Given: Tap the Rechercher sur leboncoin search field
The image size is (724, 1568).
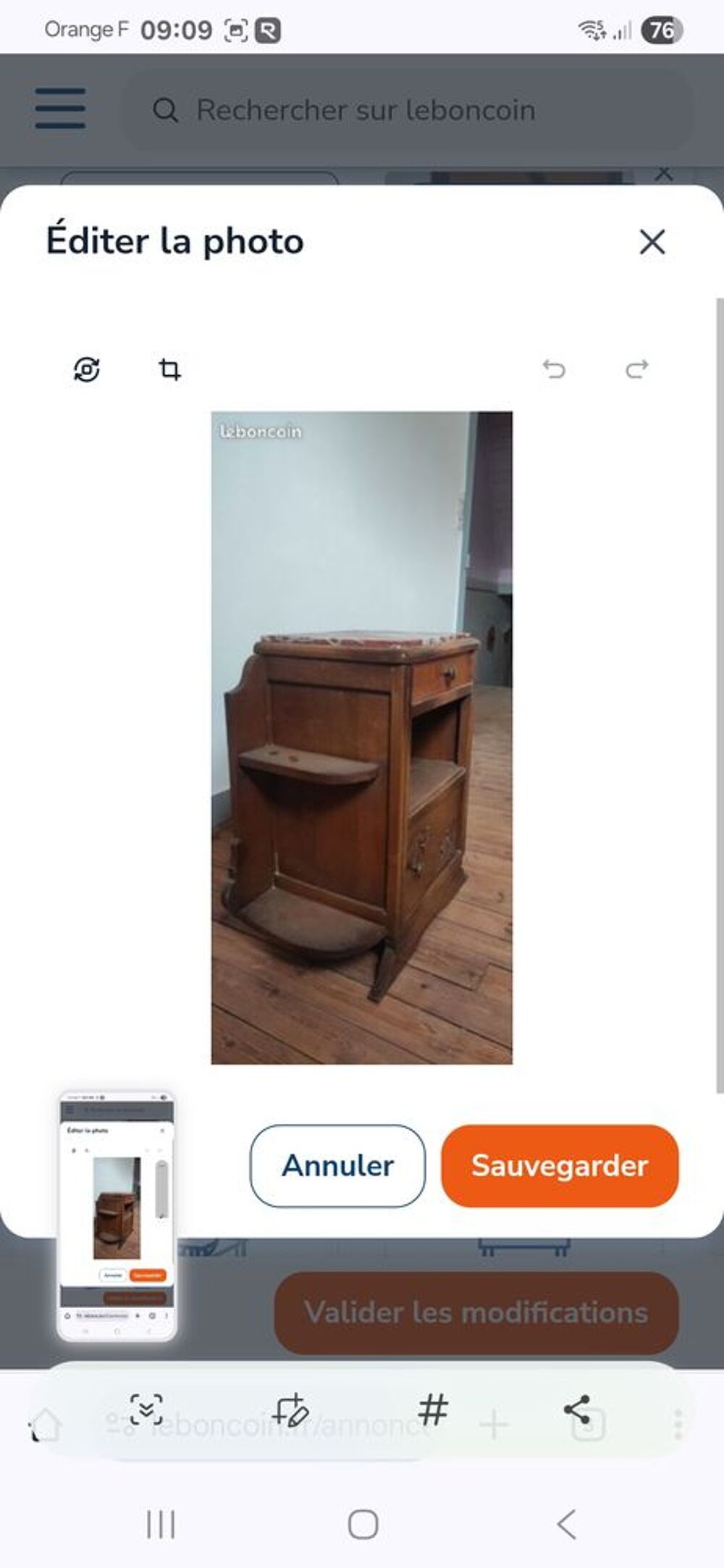Looking at the screenshot, I should (362, 110).
